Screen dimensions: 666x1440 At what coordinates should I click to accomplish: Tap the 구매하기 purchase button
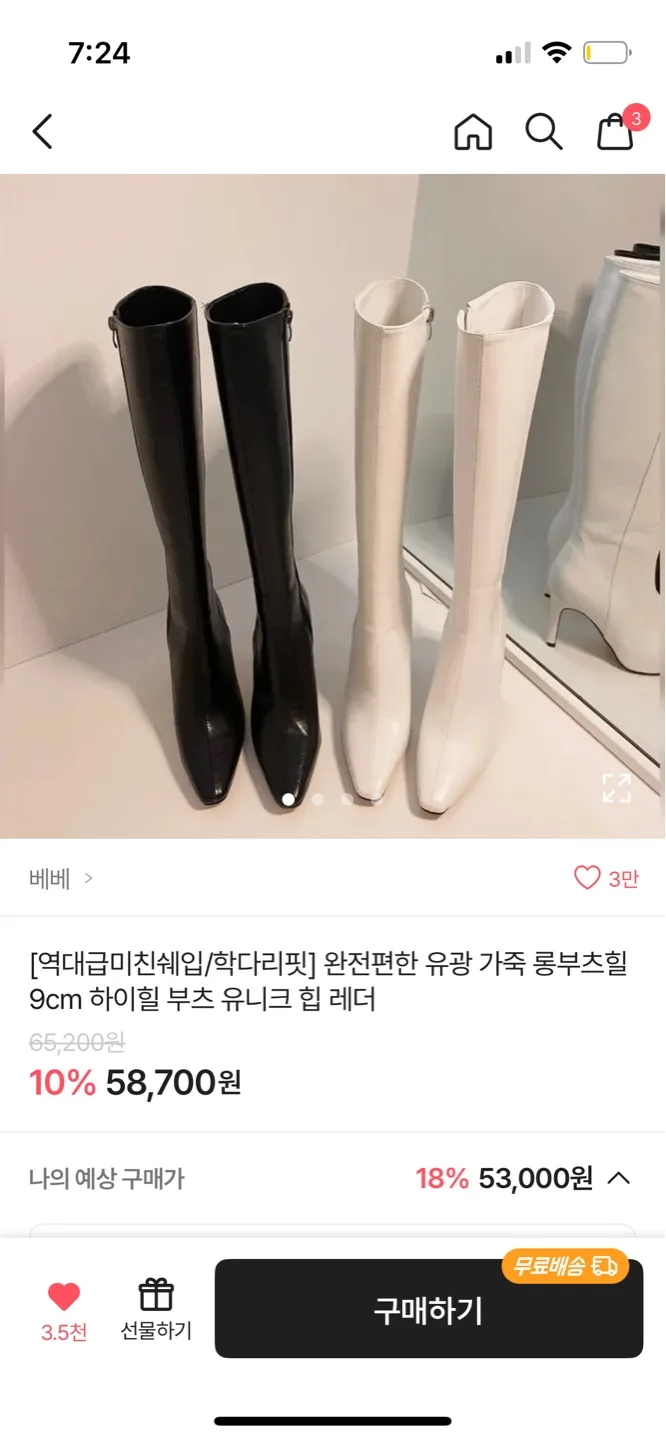coord(429,1308)
